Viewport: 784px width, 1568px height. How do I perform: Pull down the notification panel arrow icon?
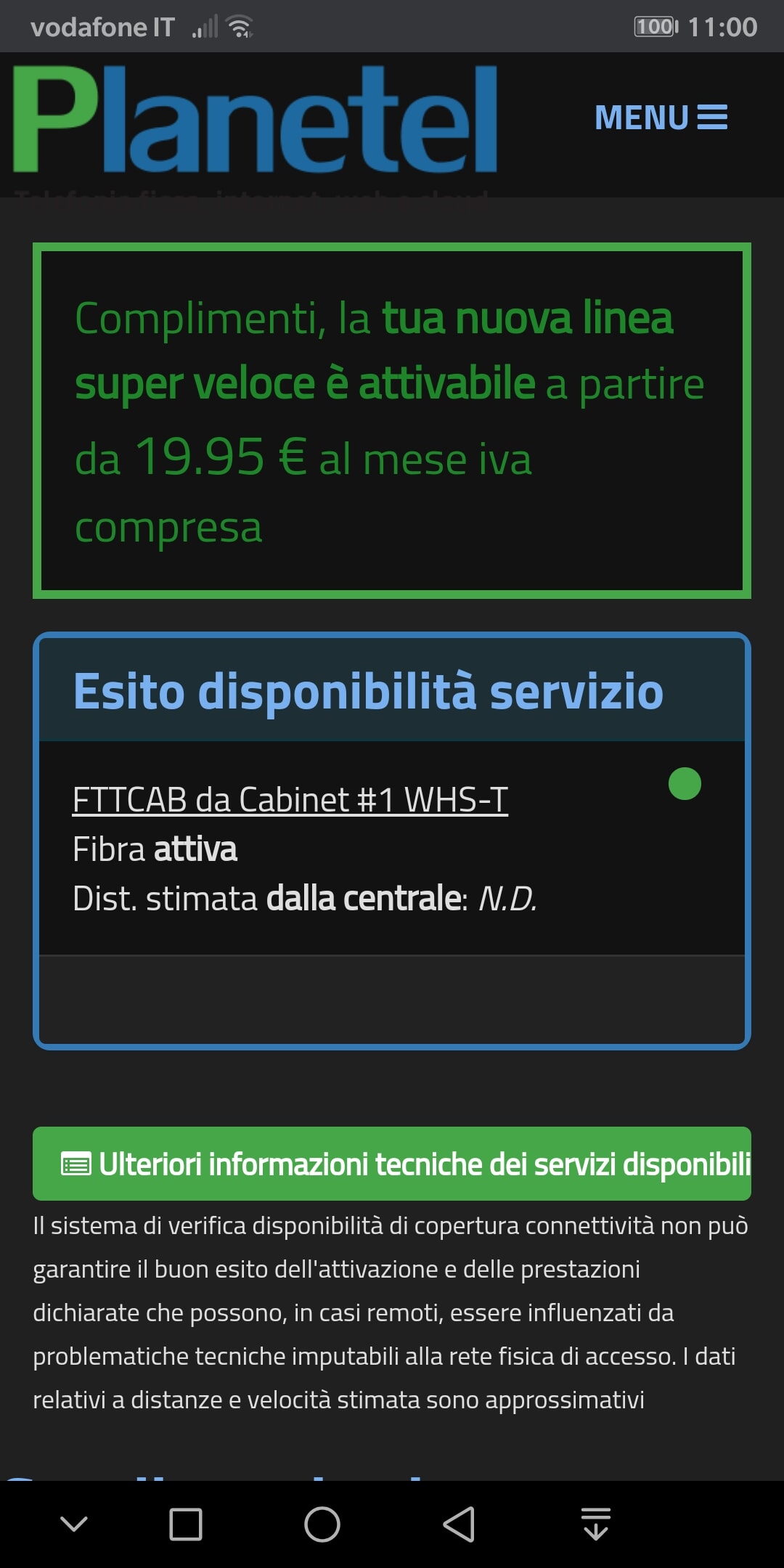coord(595,1524)
